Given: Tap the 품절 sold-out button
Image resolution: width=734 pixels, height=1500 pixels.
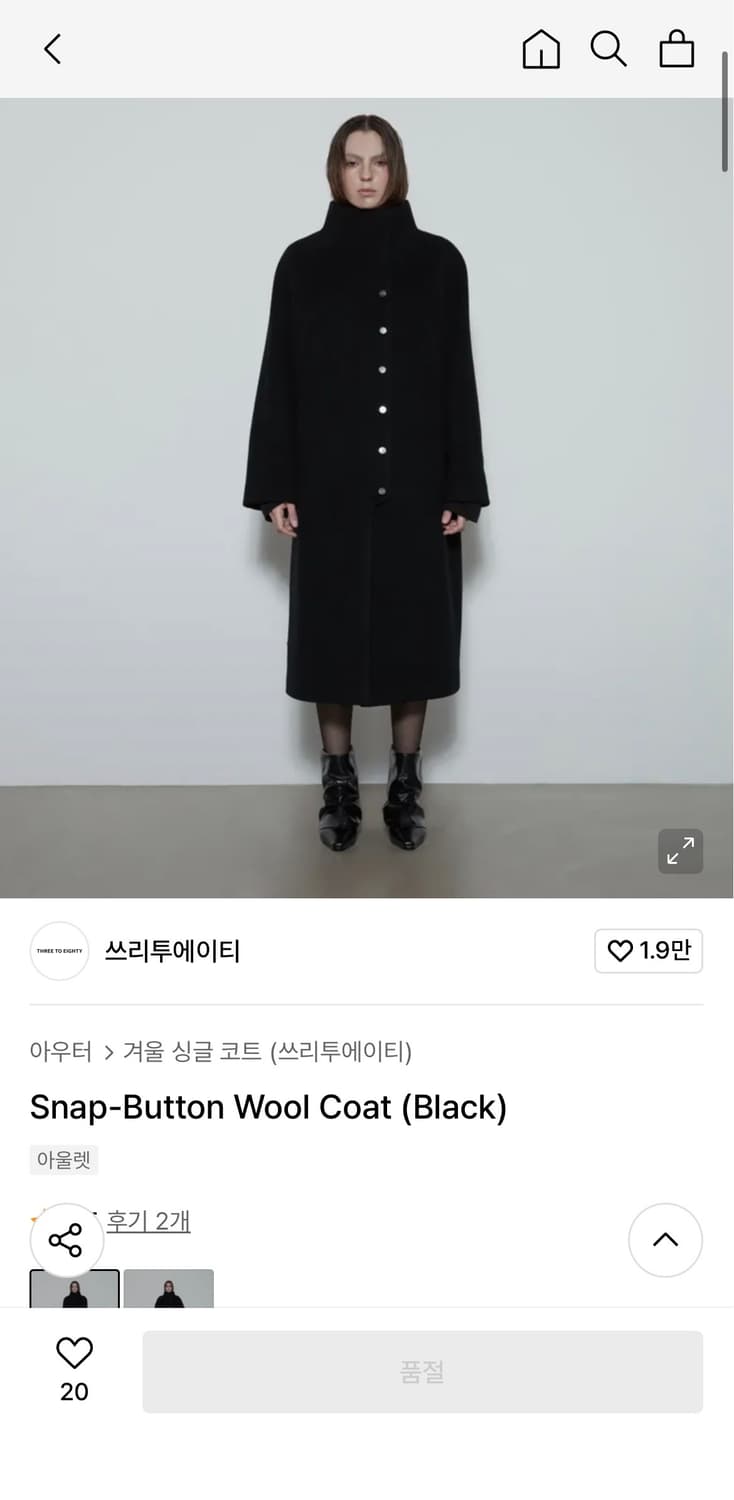Looking at the screenshot, I should (x=424, y=1371).
